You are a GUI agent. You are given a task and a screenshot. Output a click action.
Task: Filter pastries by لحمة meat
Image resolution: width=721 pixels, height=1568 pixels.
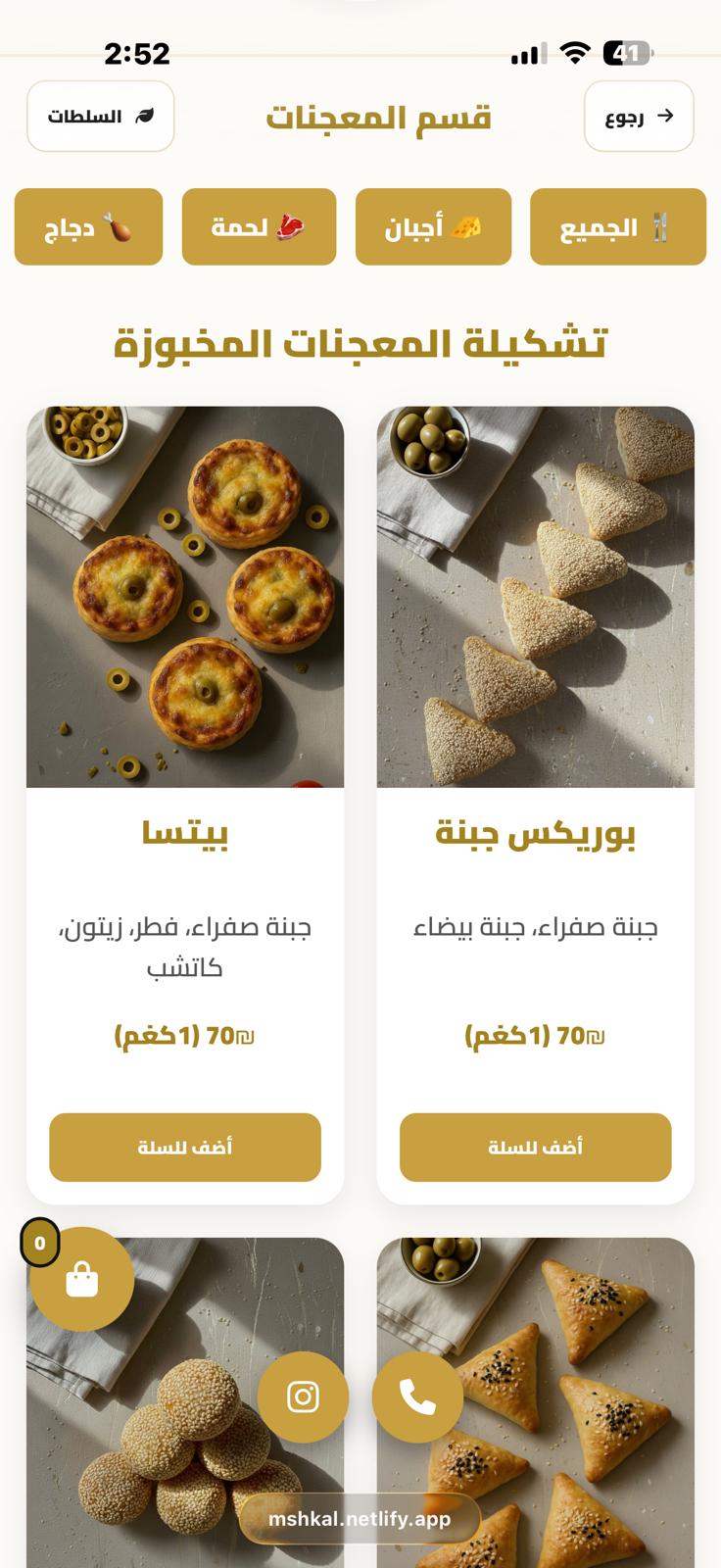click(x=259, y=227)
